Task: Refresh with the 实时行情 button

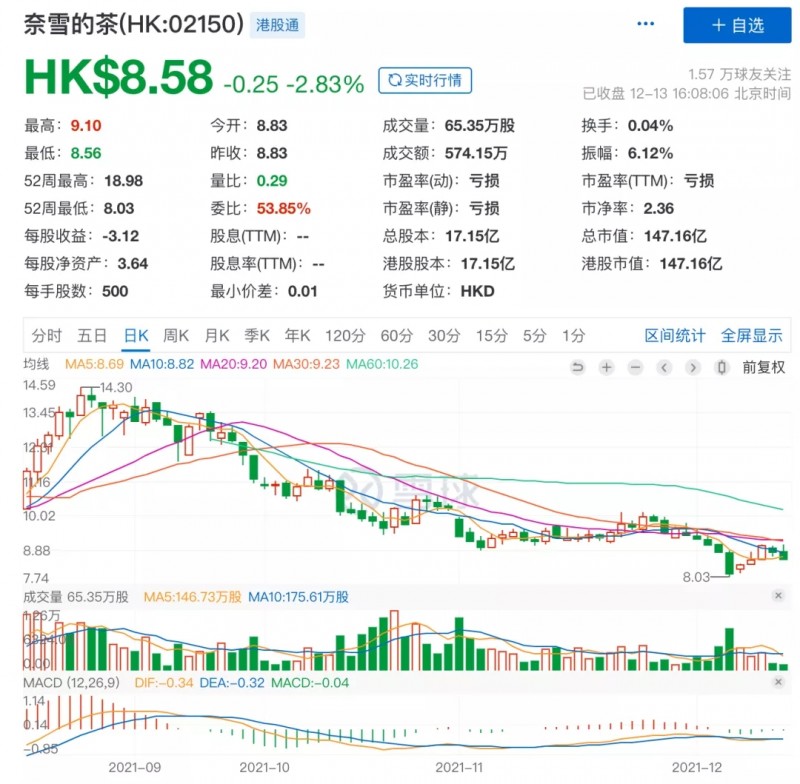Action: 425,80
